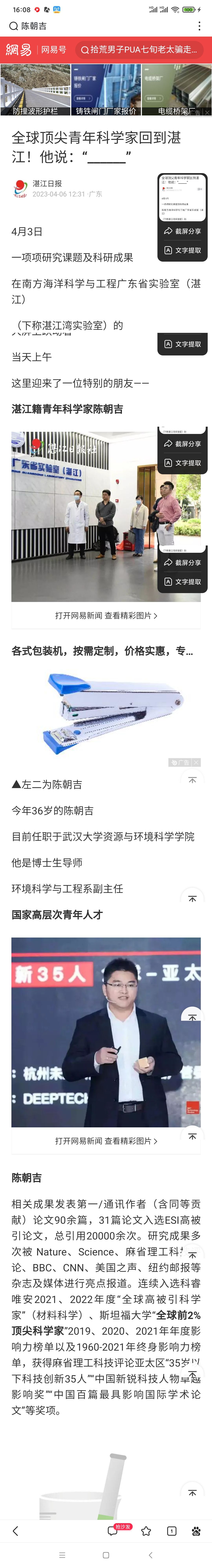This screenshot has width=212, height=1568.
Task: Open the 湛江日报 publisher profile
Action: click(47, 183)
